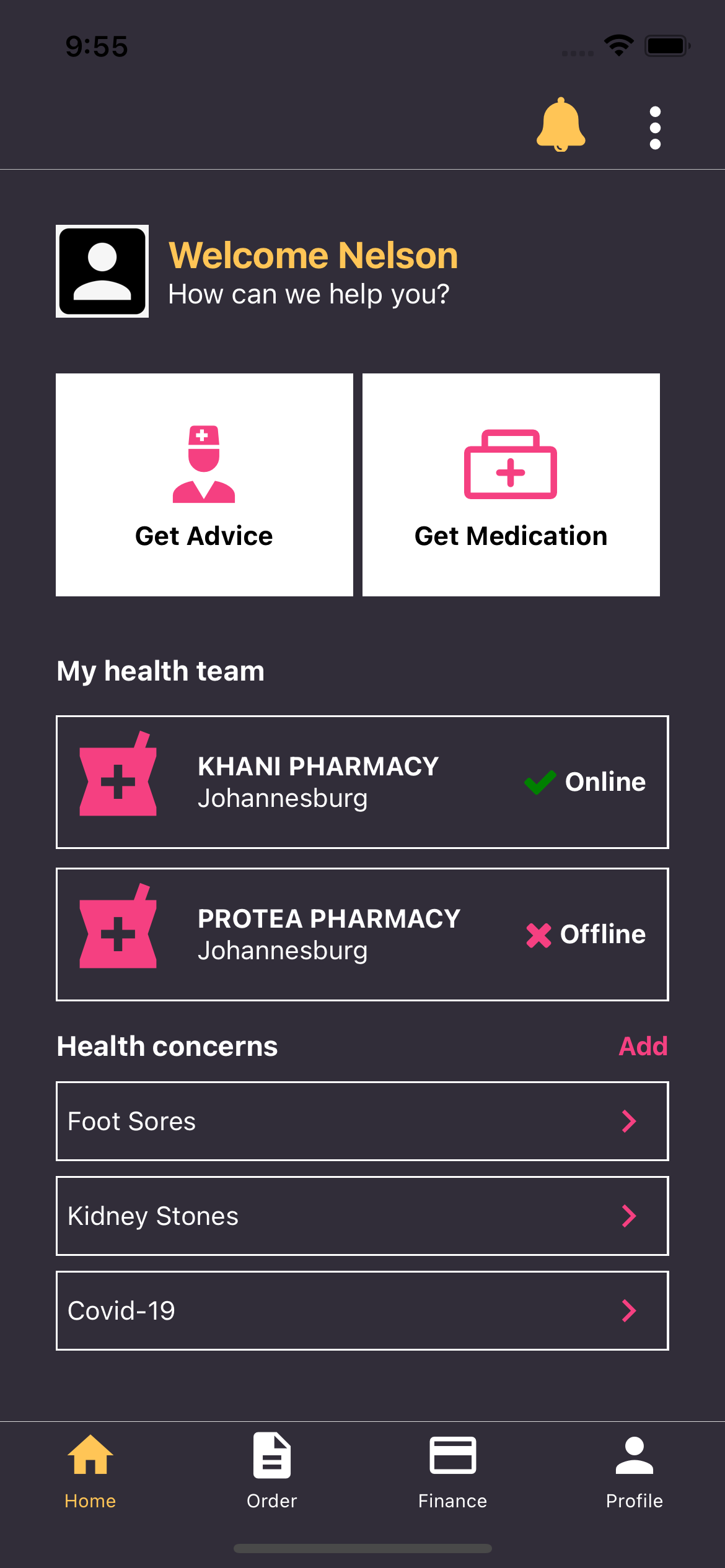
Task: Open the notifications bell
Action: pyautogui.click(x=561, y=124)
